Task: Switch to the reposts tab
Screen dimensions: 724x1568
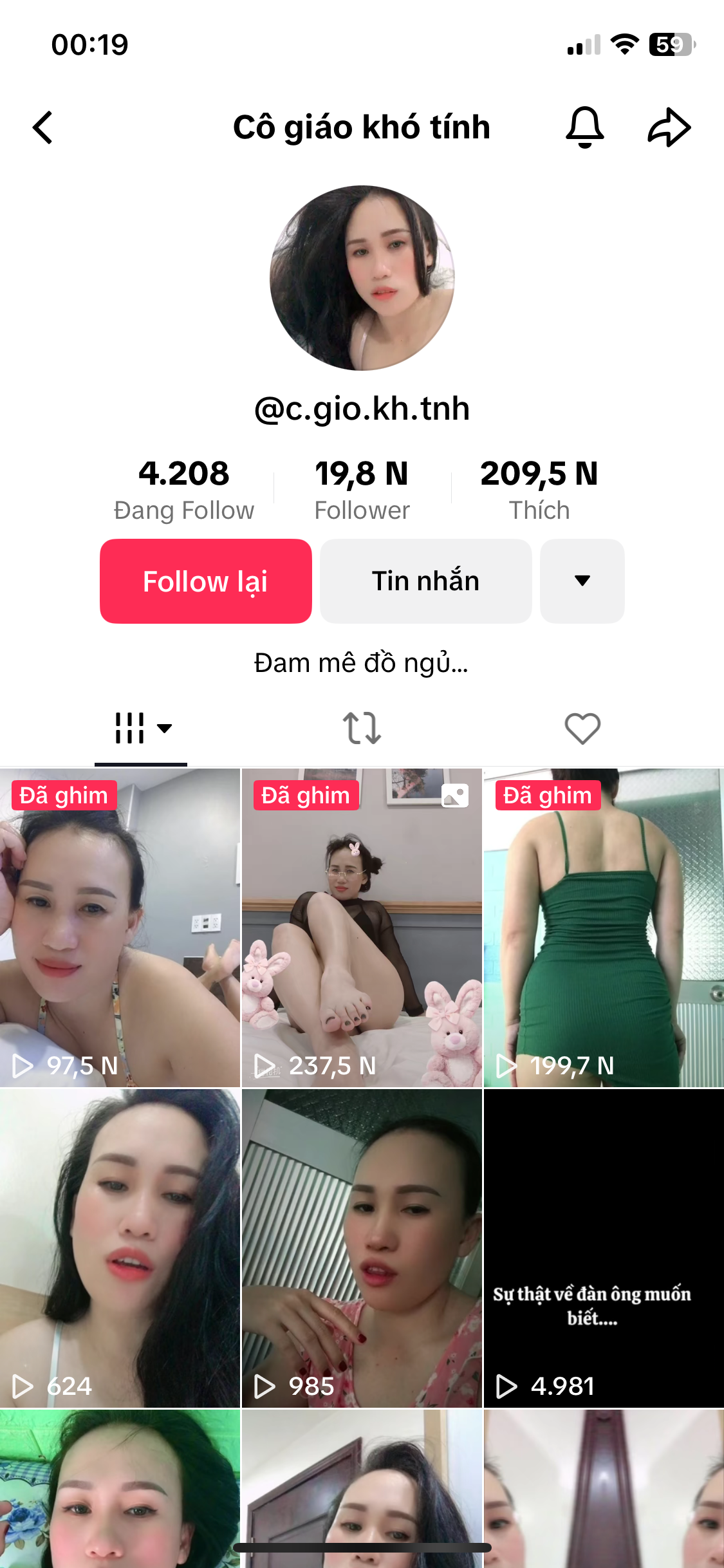Action: 362,729
